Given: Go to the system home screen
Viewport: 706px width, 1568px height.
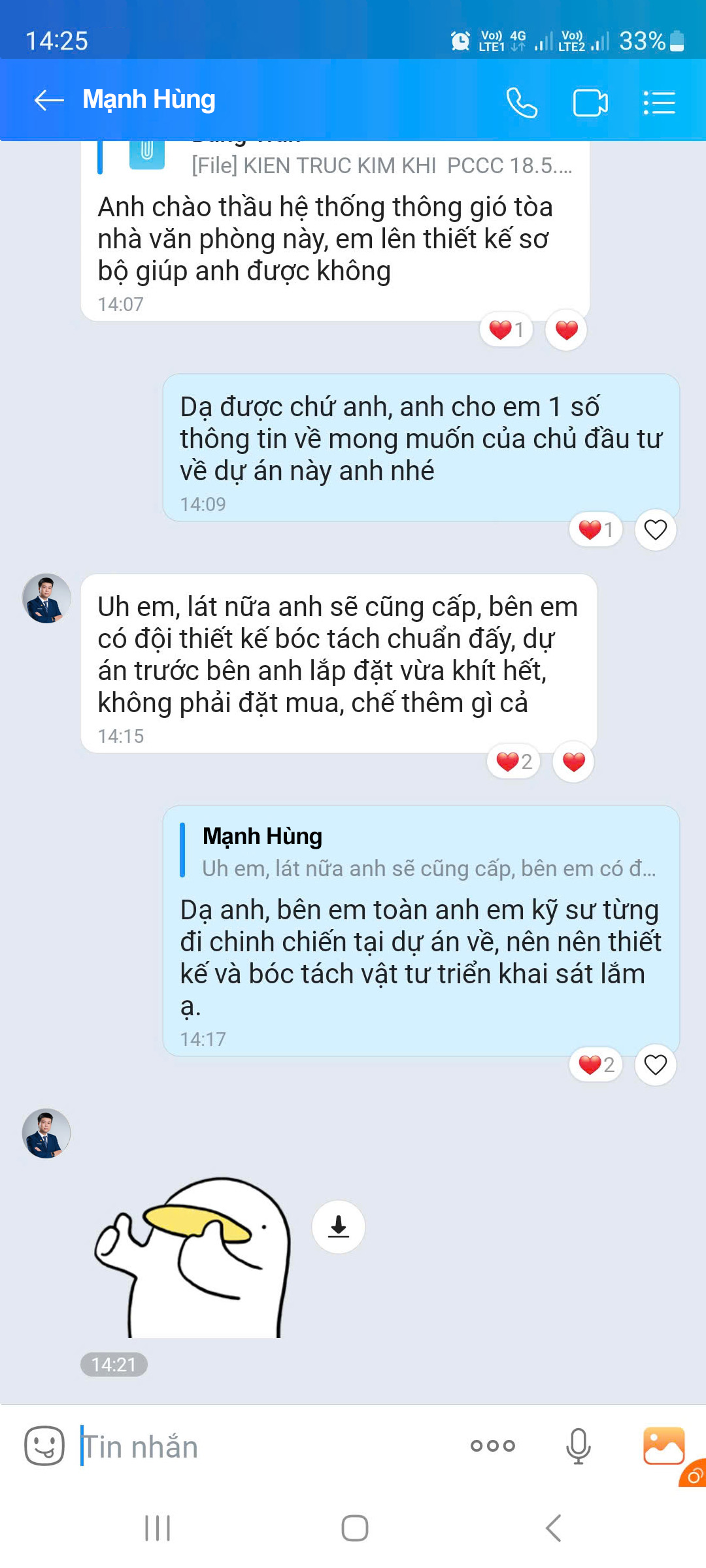Looking at the screenshot, I should (x=354, y=1528).
